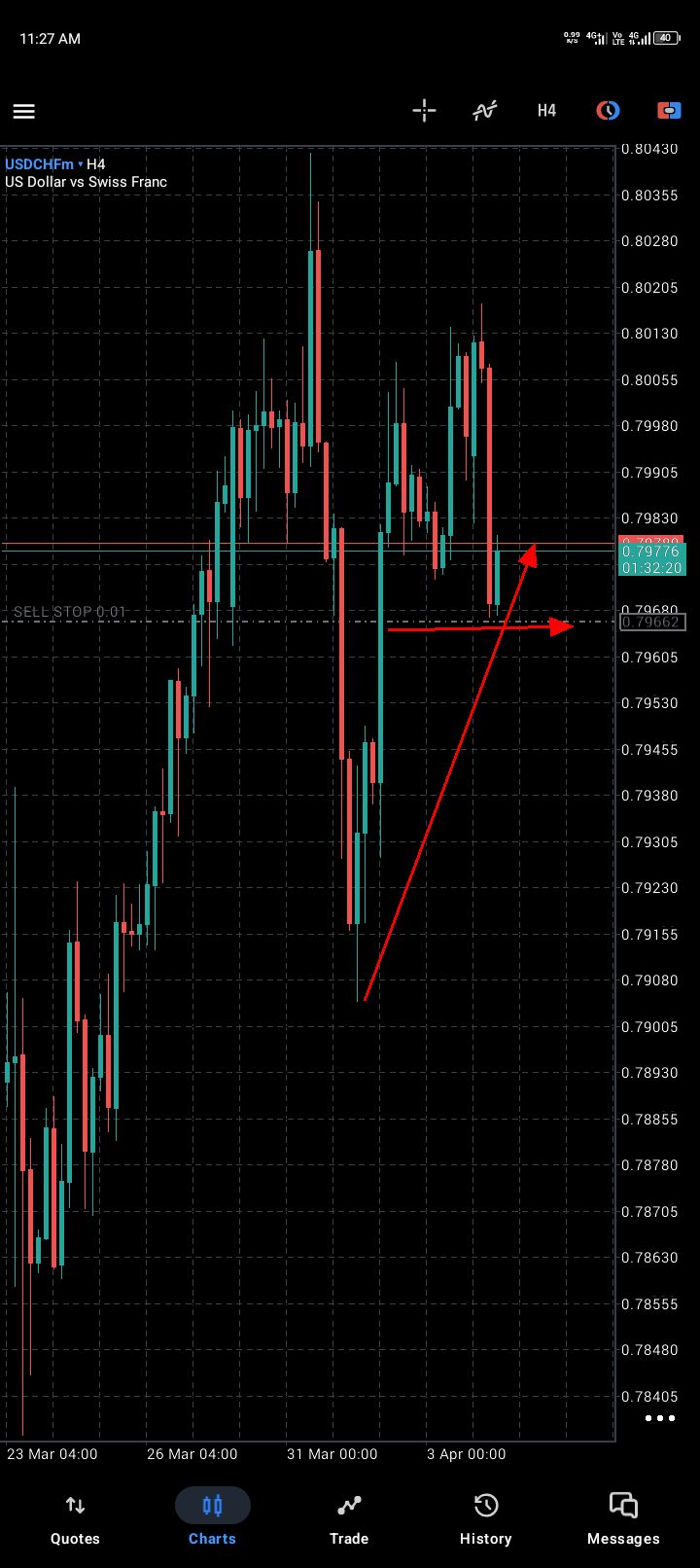Image resolution: width=700 pixels, height=1568 pixels.
Task: Activate the crosshair cursor tool
Action: point(424,111)
